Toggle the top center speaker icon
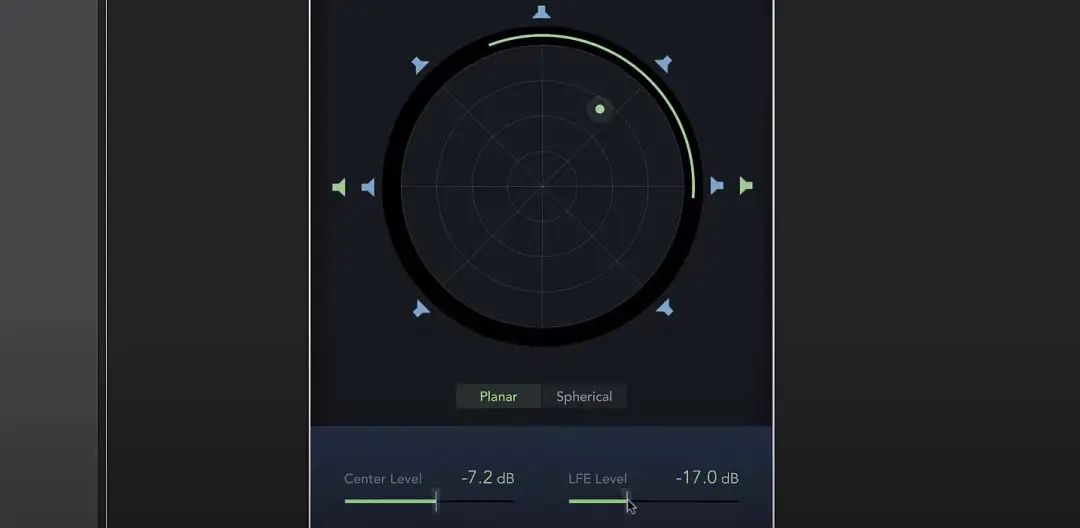 [541, 12]
